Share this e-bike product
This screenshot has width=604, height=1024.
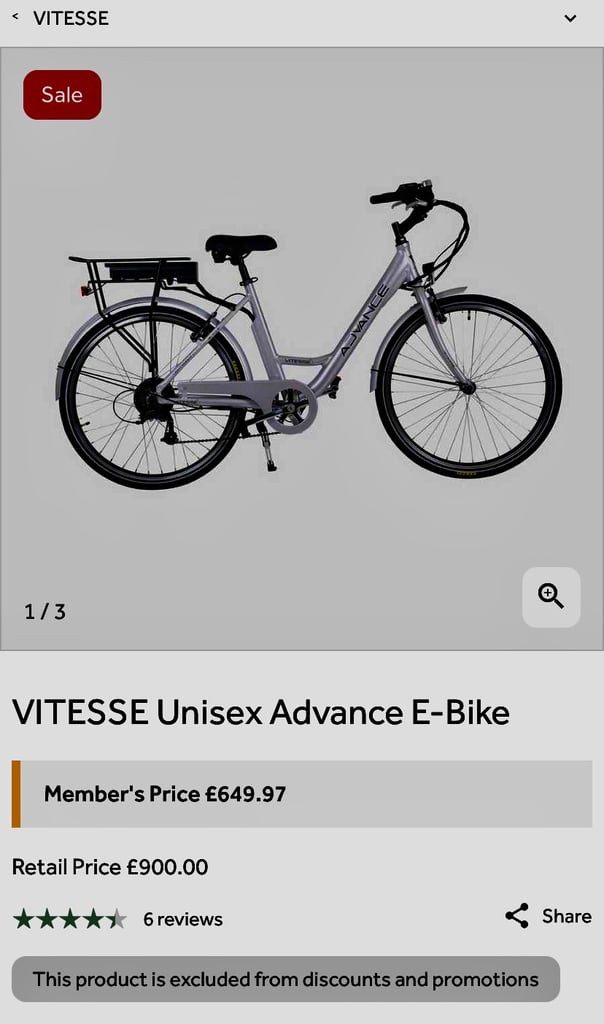click(548, 916)
